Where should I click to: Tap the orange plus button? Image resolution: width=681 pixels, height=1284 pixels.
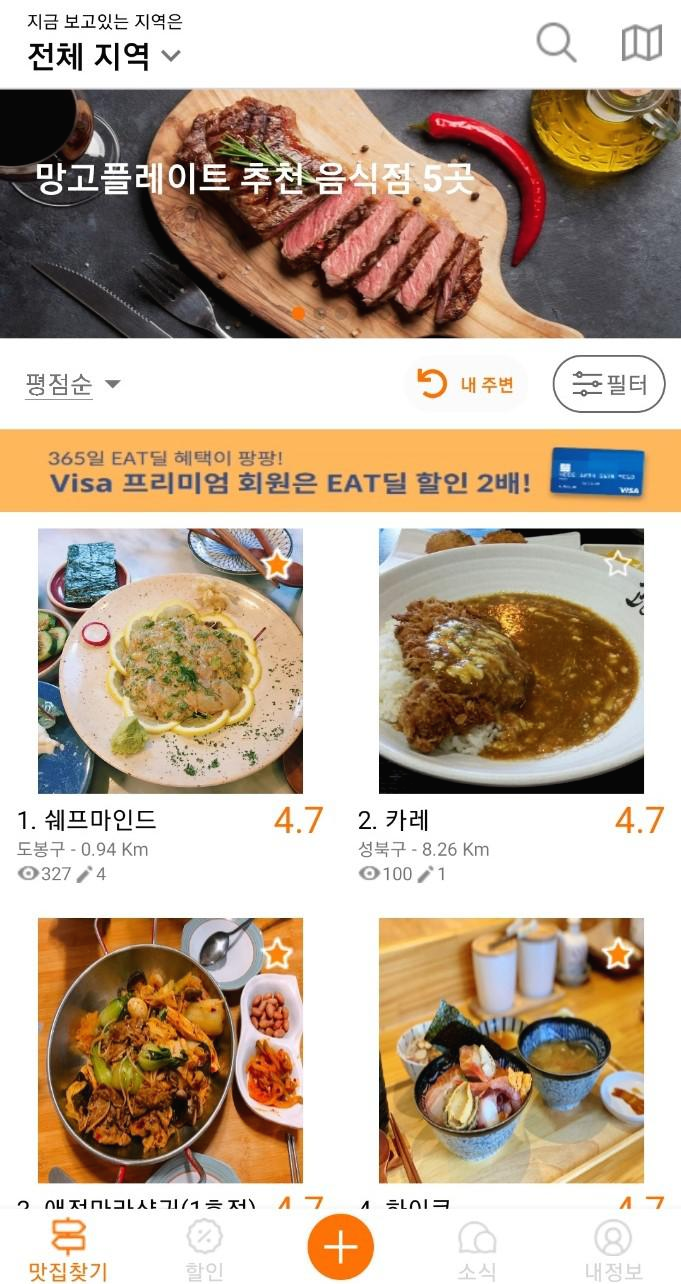pyautogui.click(x=340, y=1247)
